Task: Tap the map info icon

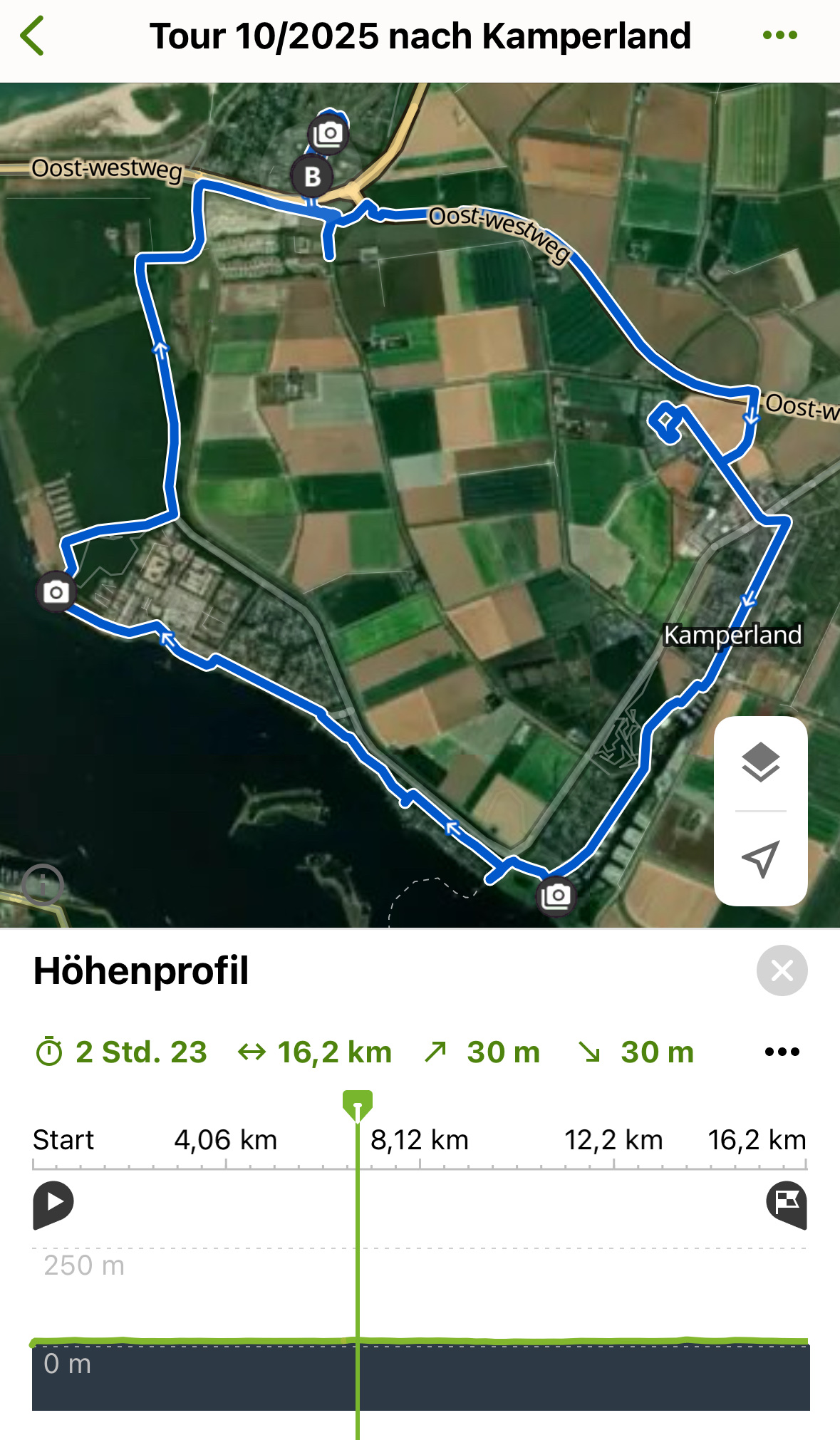Action: pyautogui.click(x=43, y=886)
